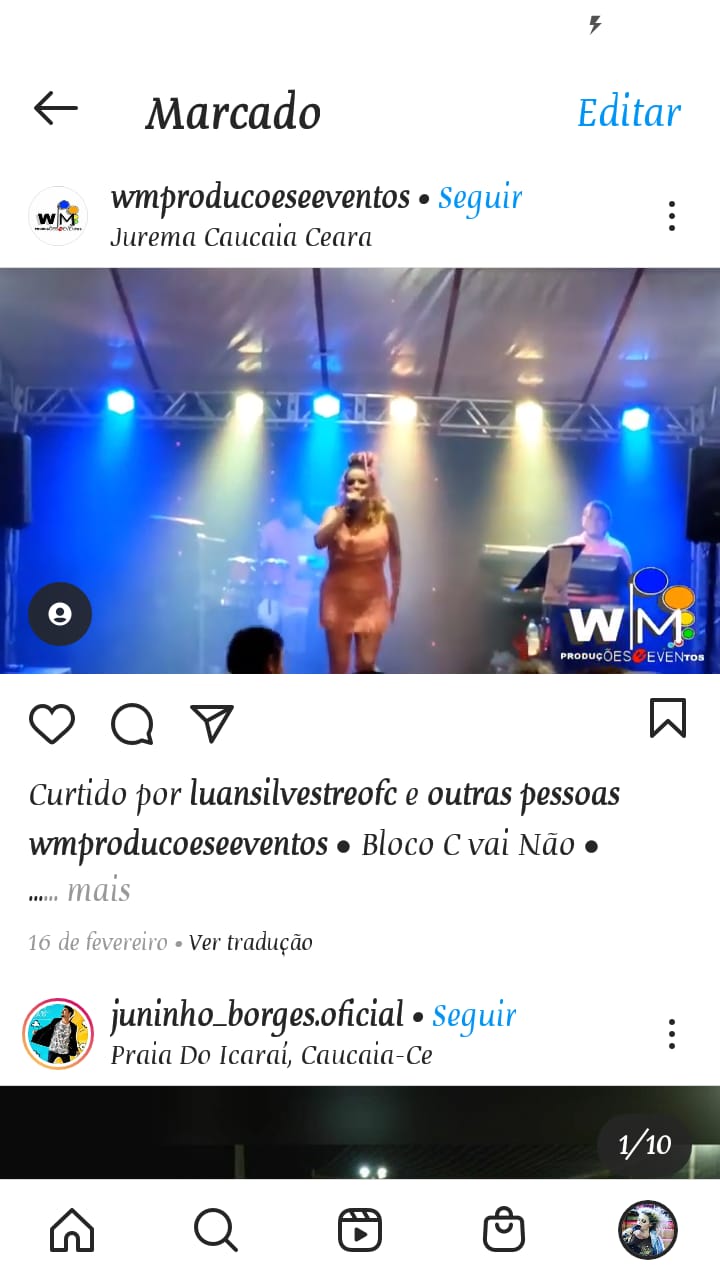Open overflow menu on wmproducoeseeventos post

(672, 216)
